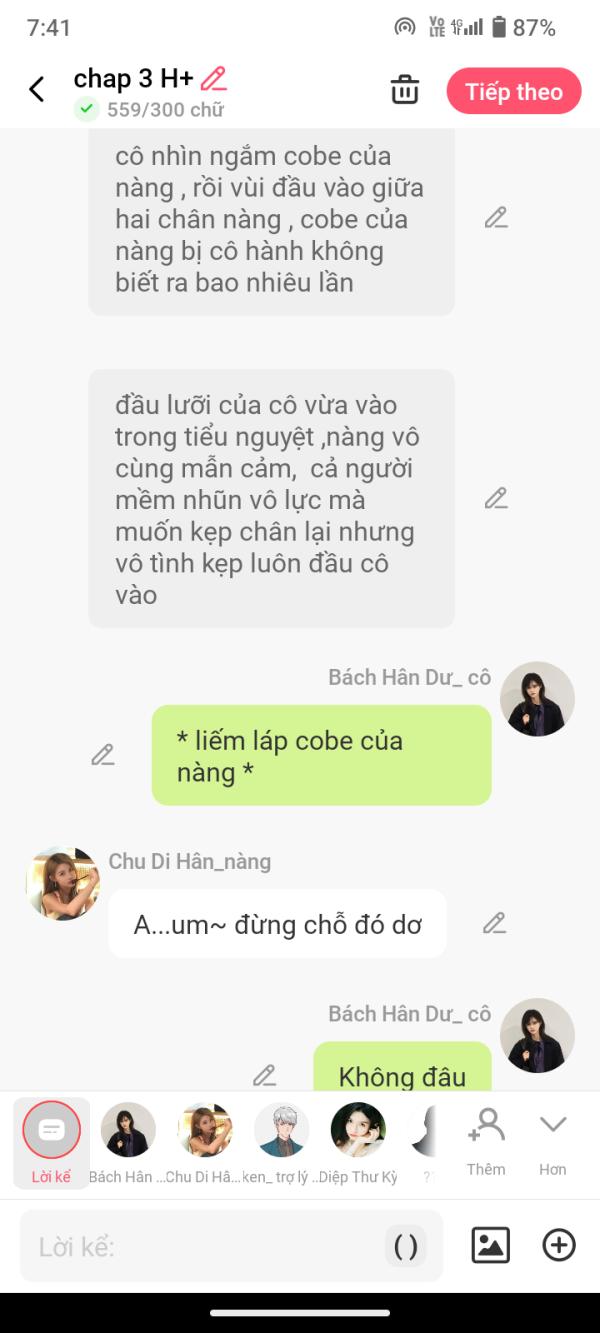The width and height of the screenshot is (600, 1333).
Task: Add a new character with Thêm
Action: [486, 1140]
